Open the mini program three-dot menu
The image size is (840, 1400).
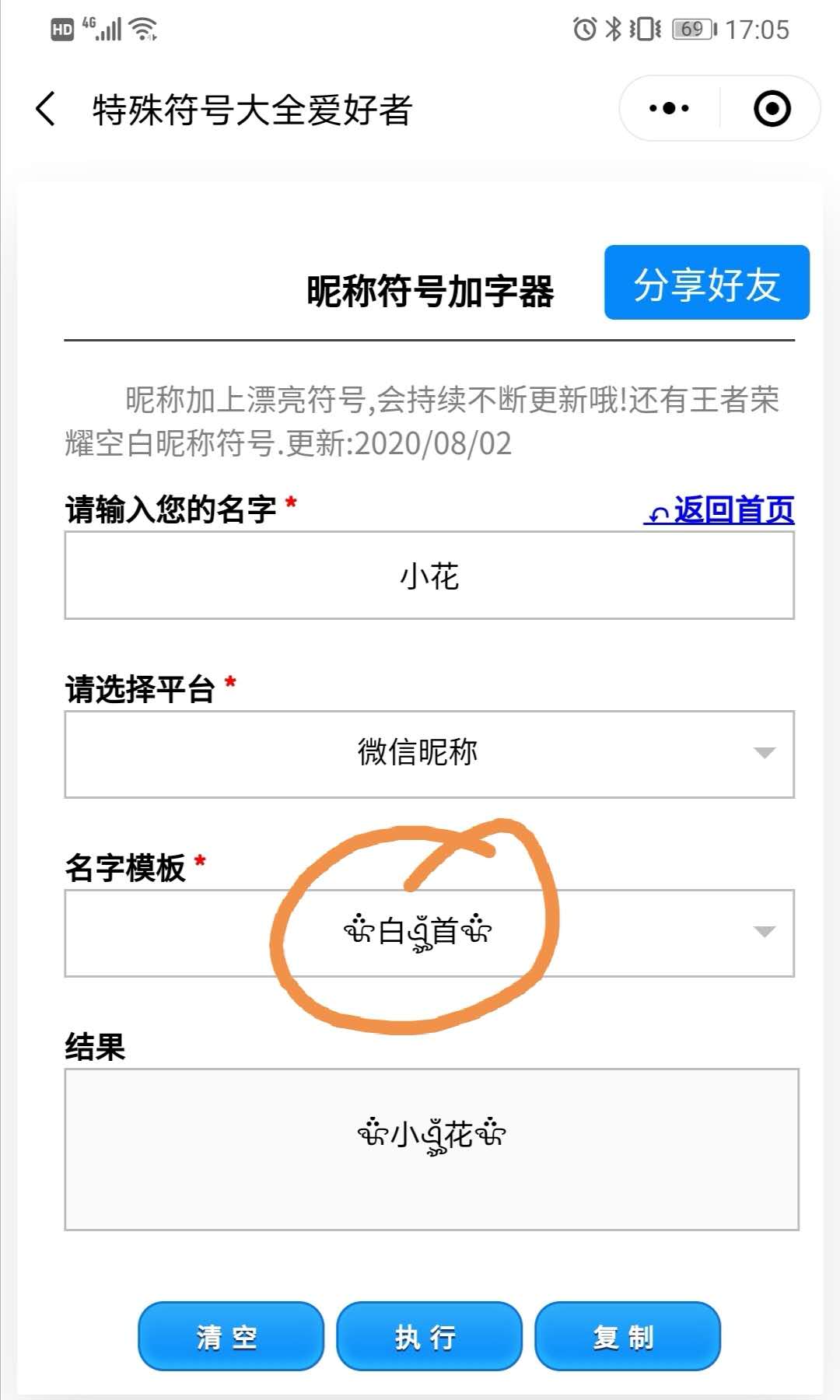(x=669, y=109)
